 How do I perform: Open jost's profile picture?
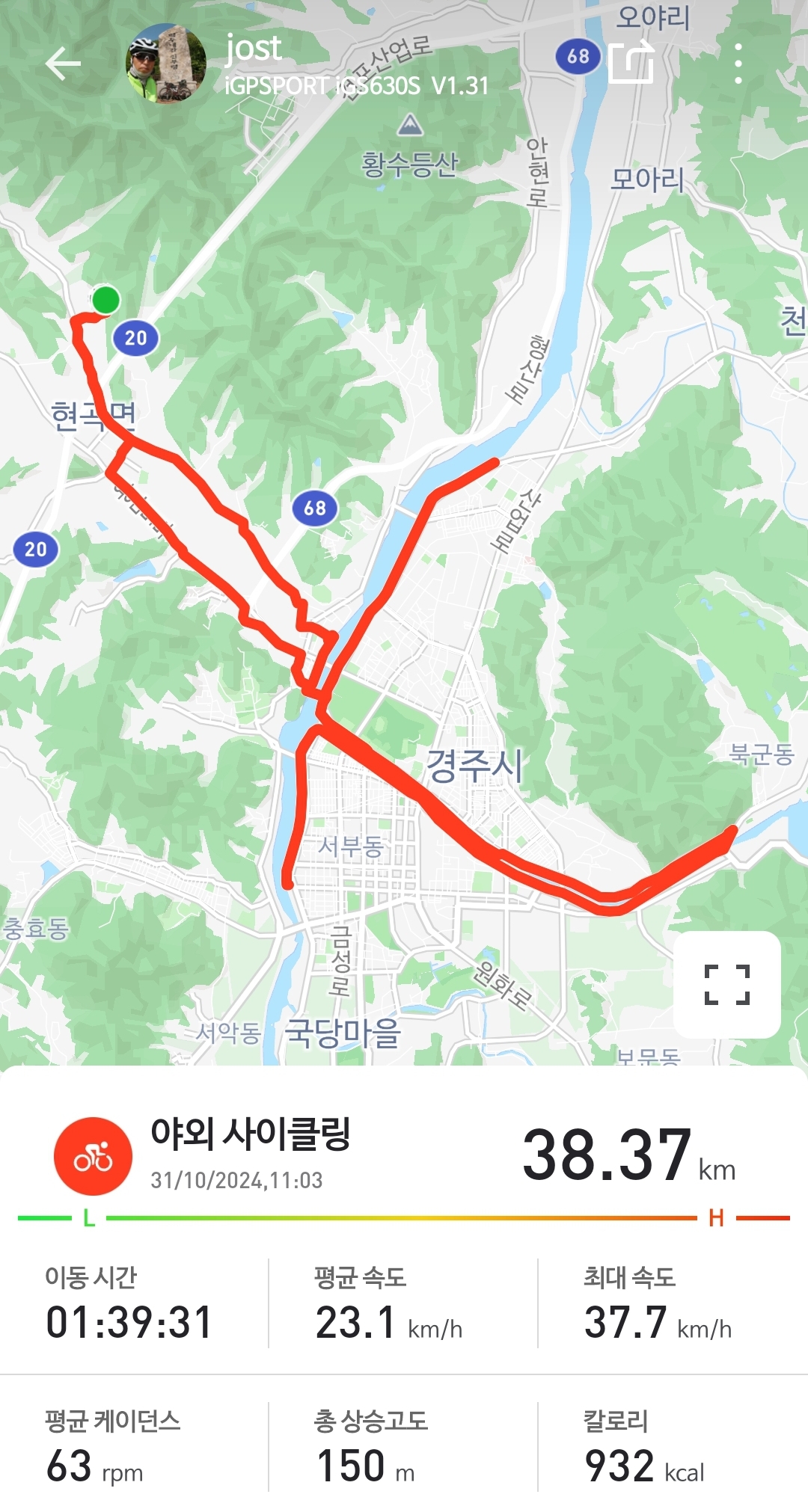tap(165, 64)
